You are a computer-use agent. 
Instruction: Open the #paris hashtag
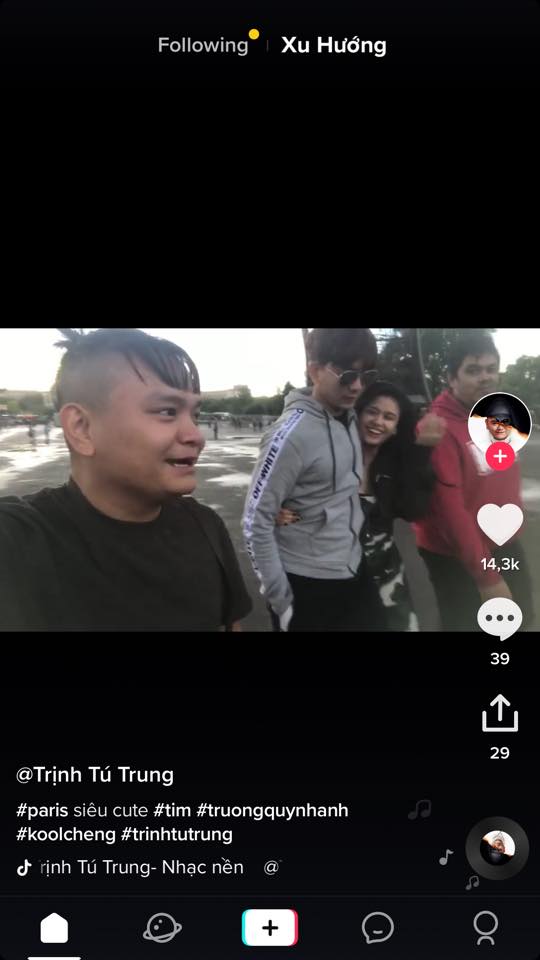click(42, 811)
